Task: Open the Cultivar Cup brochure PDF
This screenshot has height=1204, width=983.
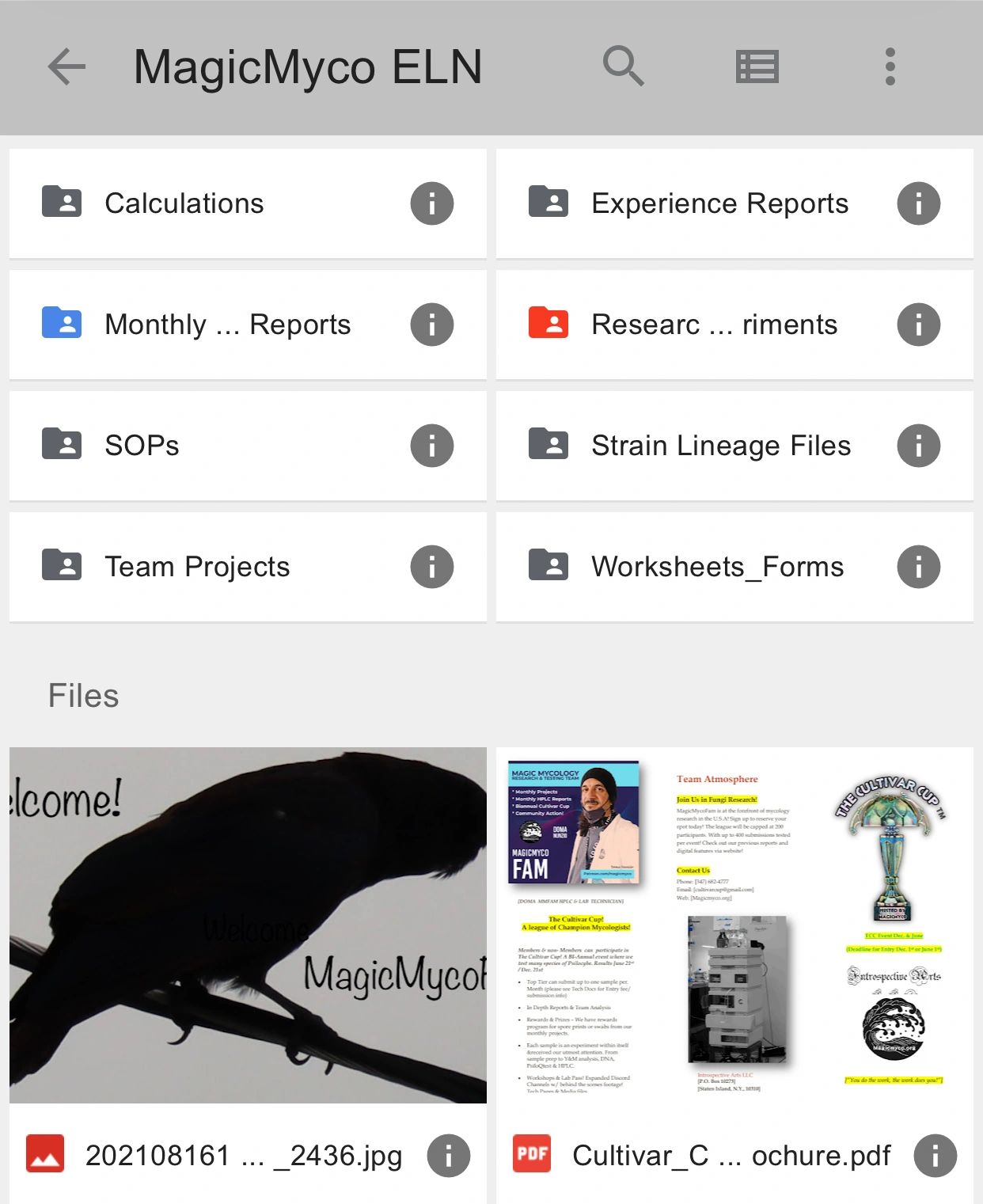Action: click(x=734, y=925)
